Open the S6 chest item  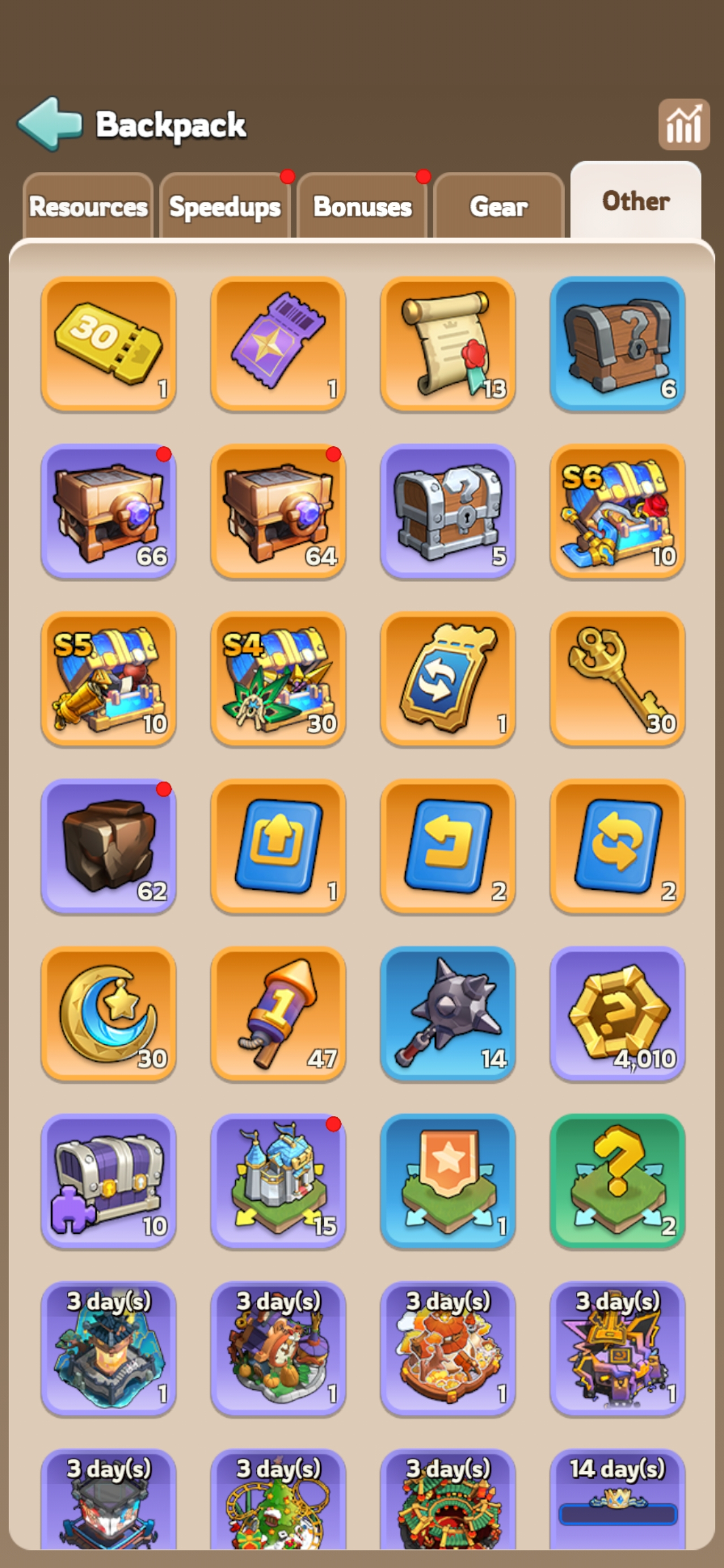618,511
